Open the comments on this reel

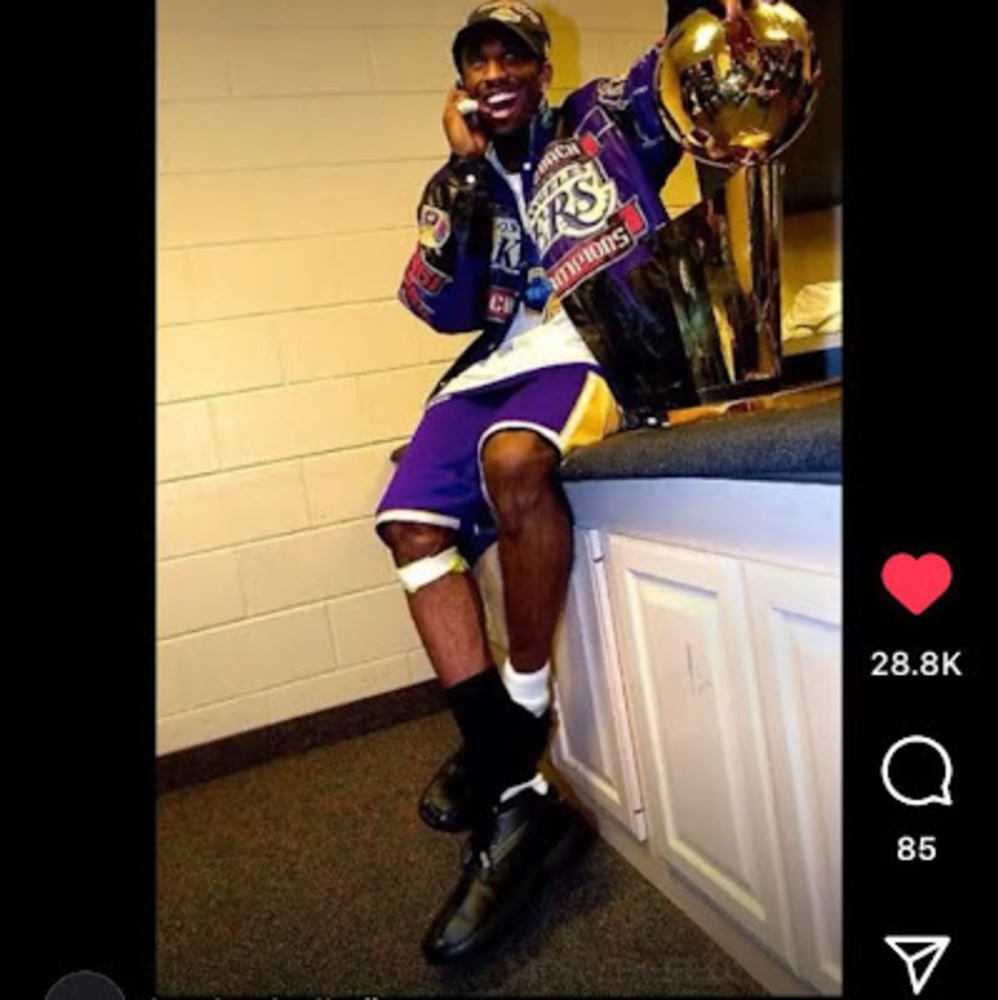916,771
